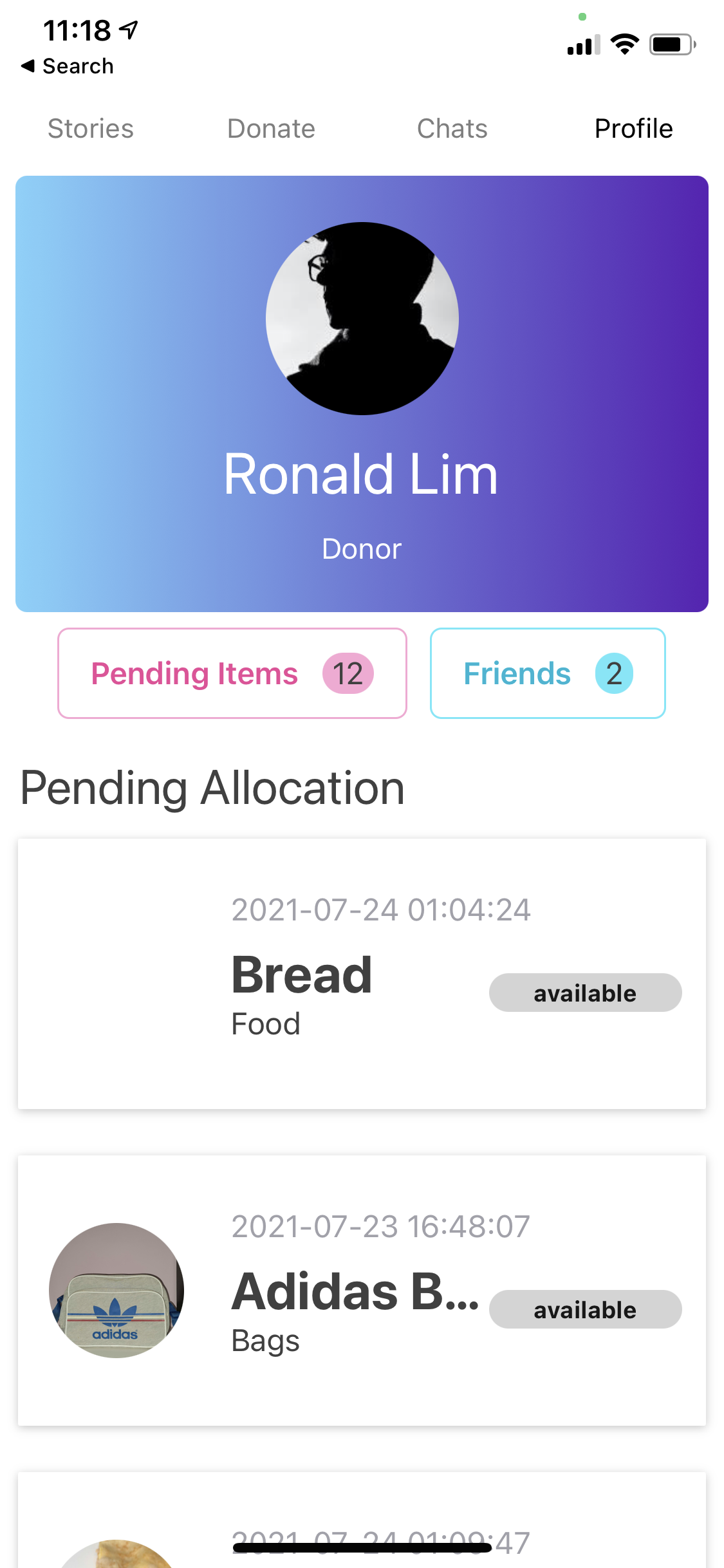Select the Profile tab

pos(633,129)
